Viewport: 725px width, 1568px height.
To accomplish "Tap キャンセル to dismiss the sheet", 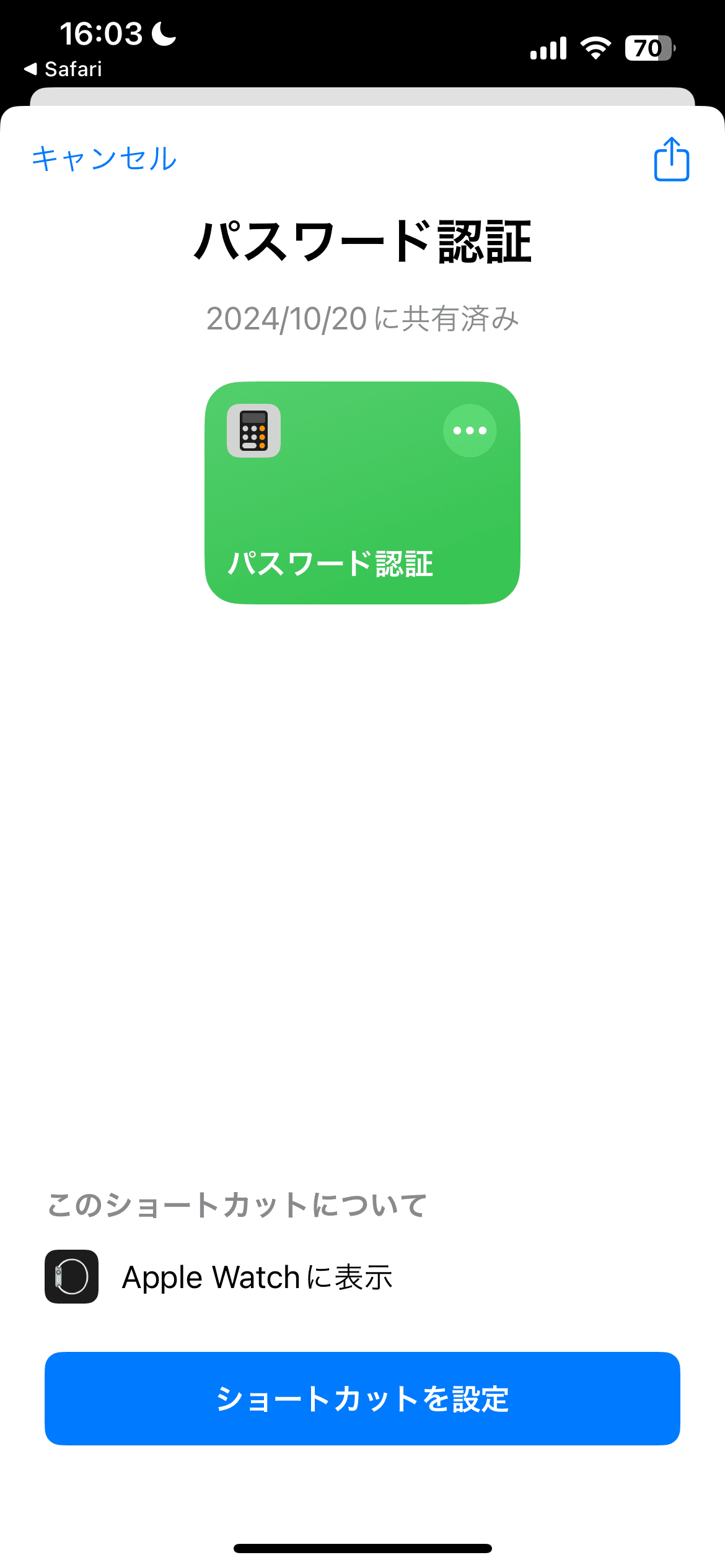I will coord(104,159).
